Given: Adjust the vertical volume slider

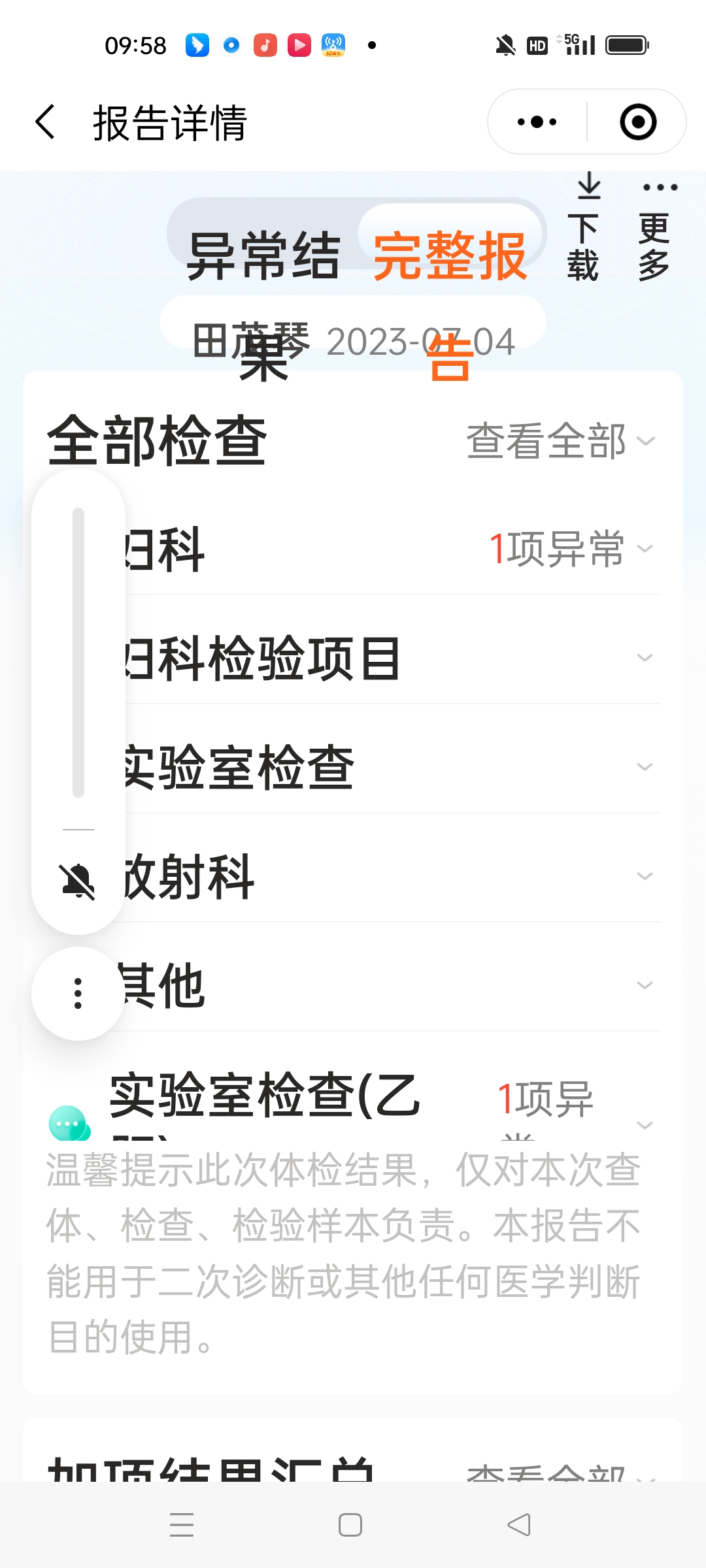Looking at the screenshot, I should coord(78,652).
